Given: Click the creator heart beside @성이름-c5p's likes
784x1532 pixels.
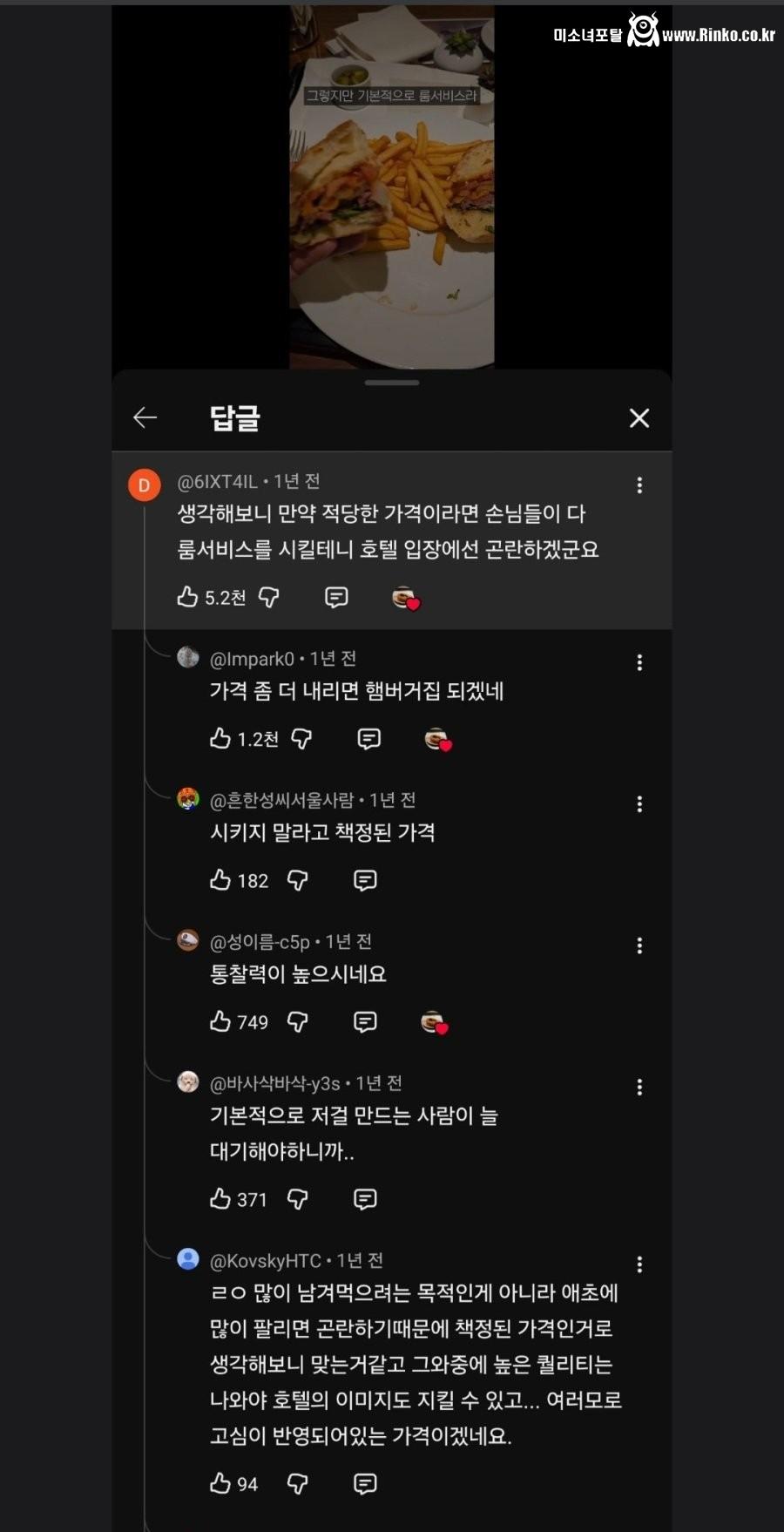Looking at the screenshot, I should tap(439, 1022).
